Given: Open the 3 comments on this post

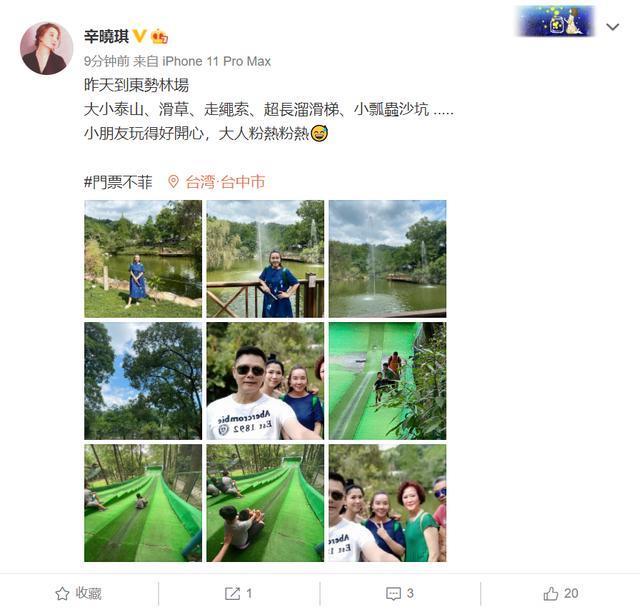Looking at the screenshot, I should tap(399, 593).
